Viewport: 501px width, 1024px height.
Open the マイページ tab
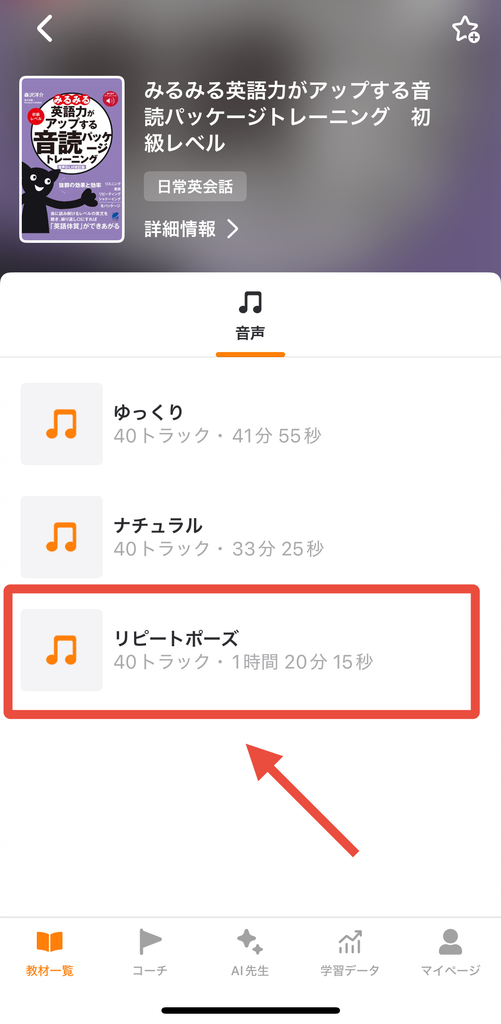[450, 952]
